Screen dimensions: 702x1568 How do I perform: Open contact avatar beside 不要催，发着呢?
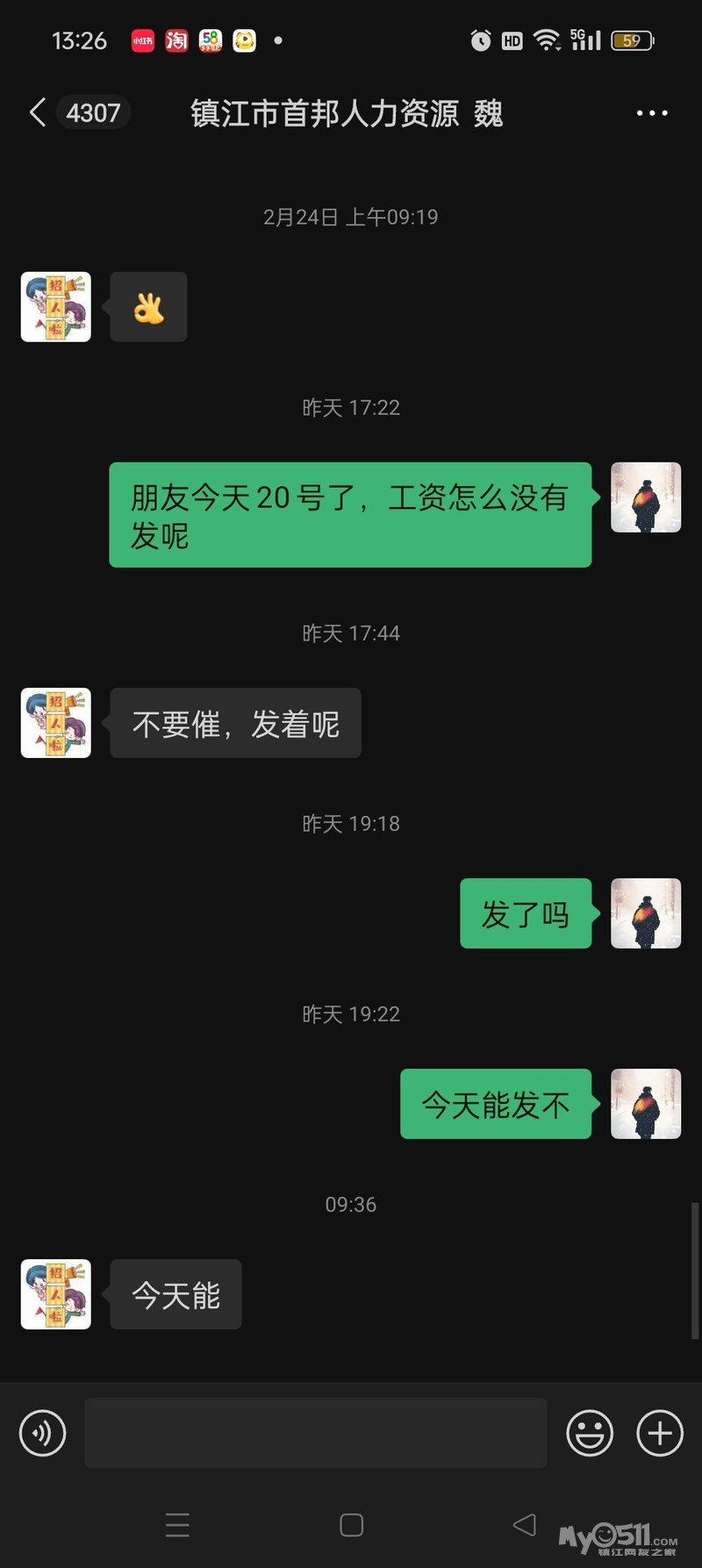coord(56,723)
